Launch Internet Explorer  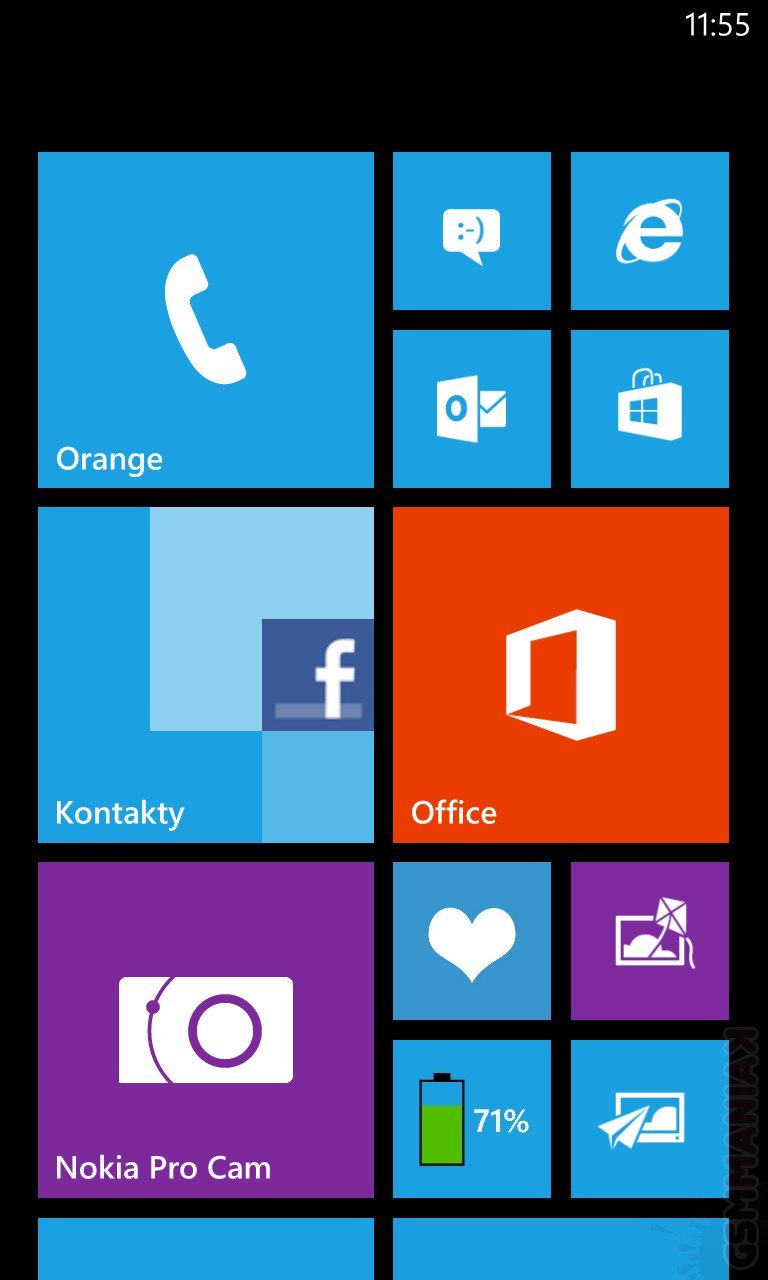(x=649, y=231)
